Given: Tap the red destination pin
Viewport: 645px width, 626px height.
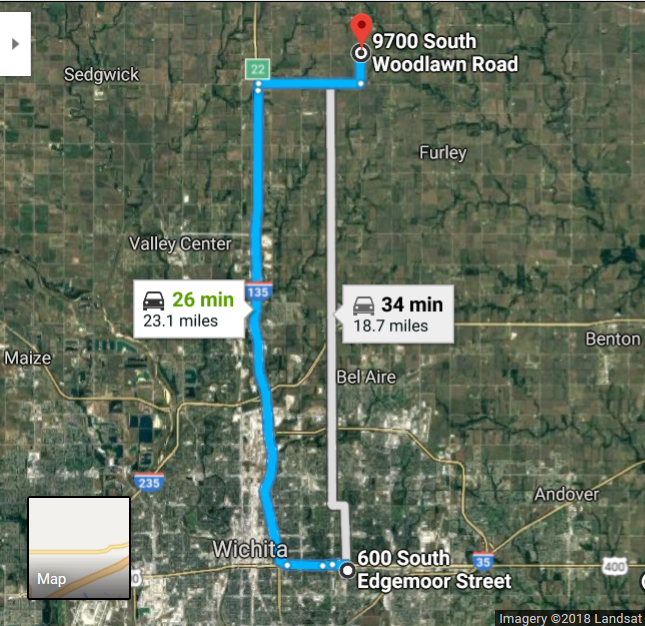Looking at the screenshot, I should tap(360, 30).
